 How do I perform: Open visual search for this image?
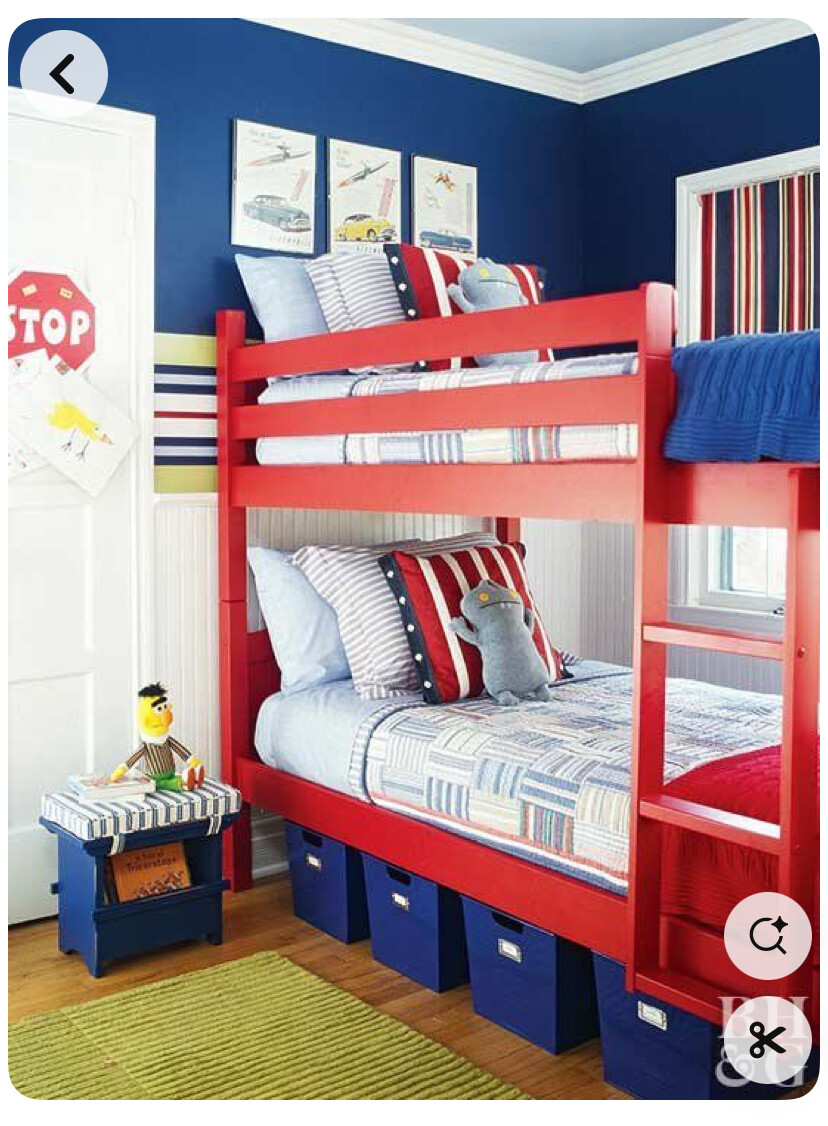point(767,936)
